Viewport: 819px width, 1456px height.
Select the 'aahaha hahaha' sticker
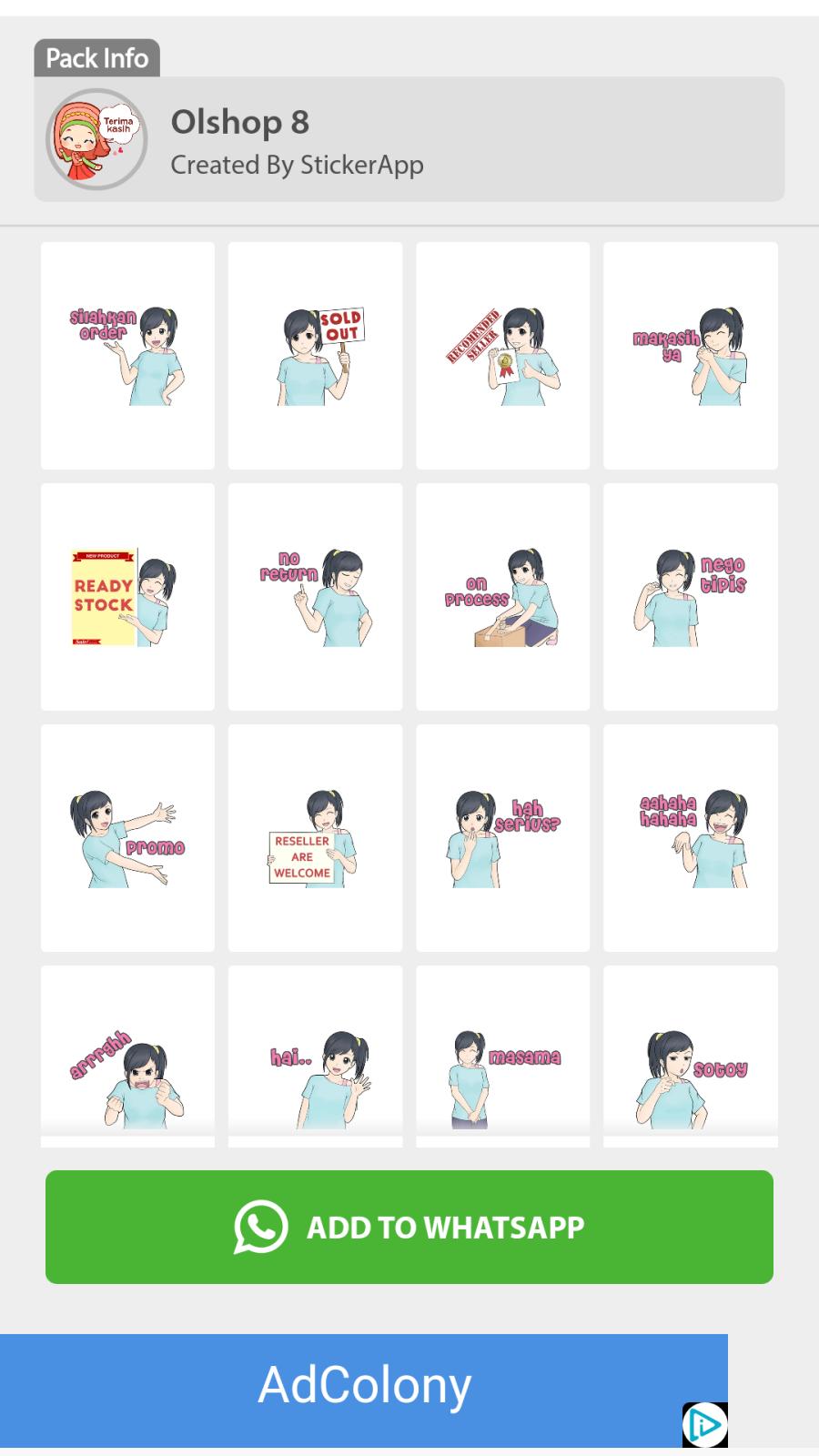pyautogui.click(x=690, y=838)
